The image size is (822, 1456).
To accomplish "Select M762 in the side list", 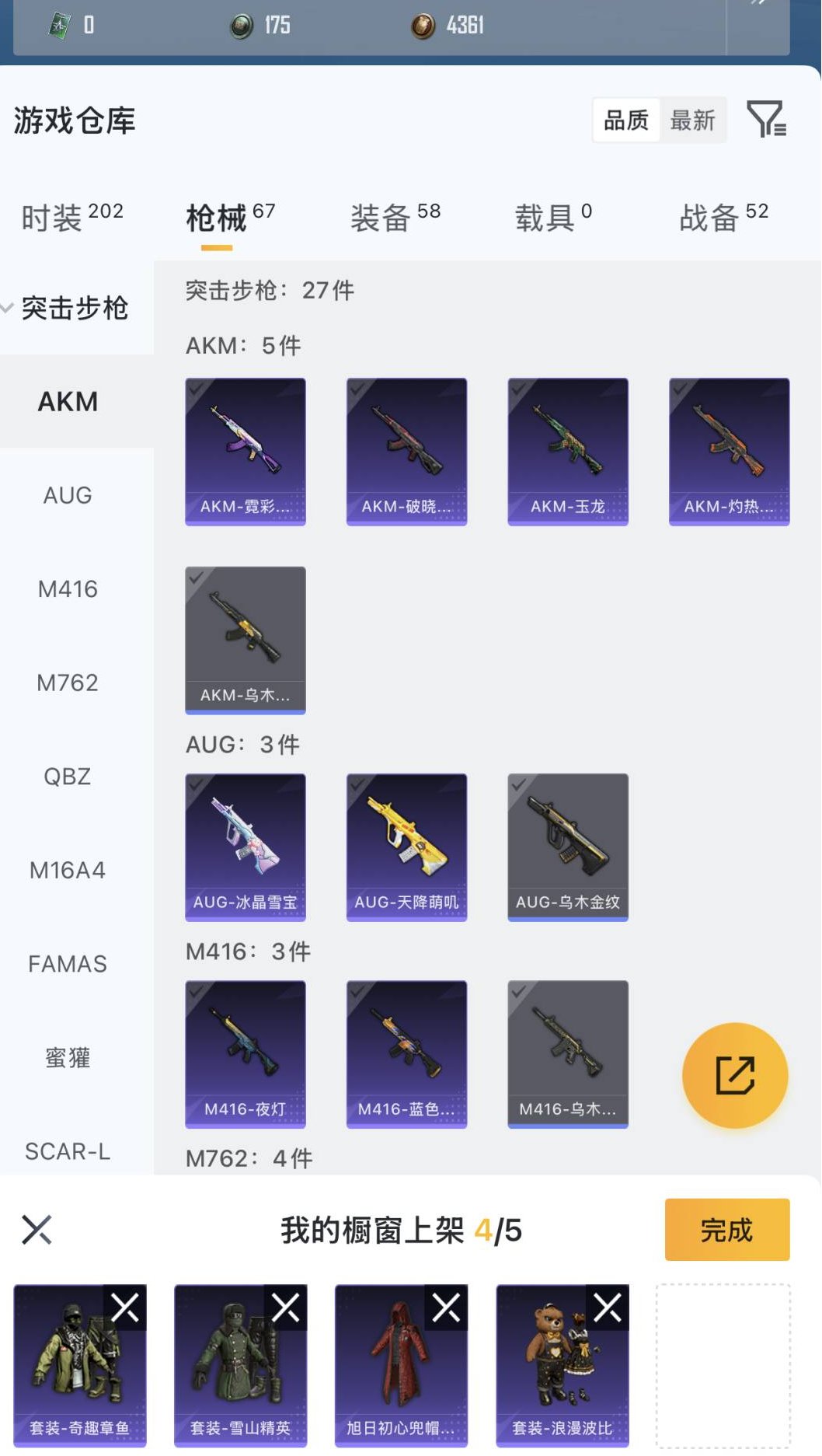I will 68,683.
